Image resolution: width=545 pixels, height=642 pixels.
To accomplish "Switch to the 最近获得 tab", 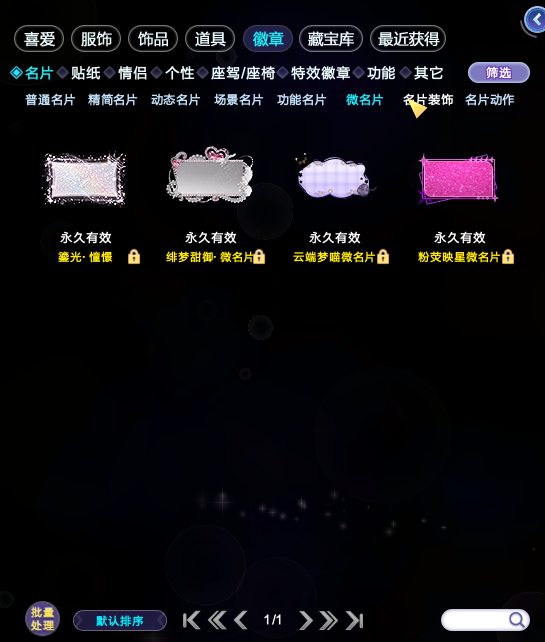I will [408, 39].
